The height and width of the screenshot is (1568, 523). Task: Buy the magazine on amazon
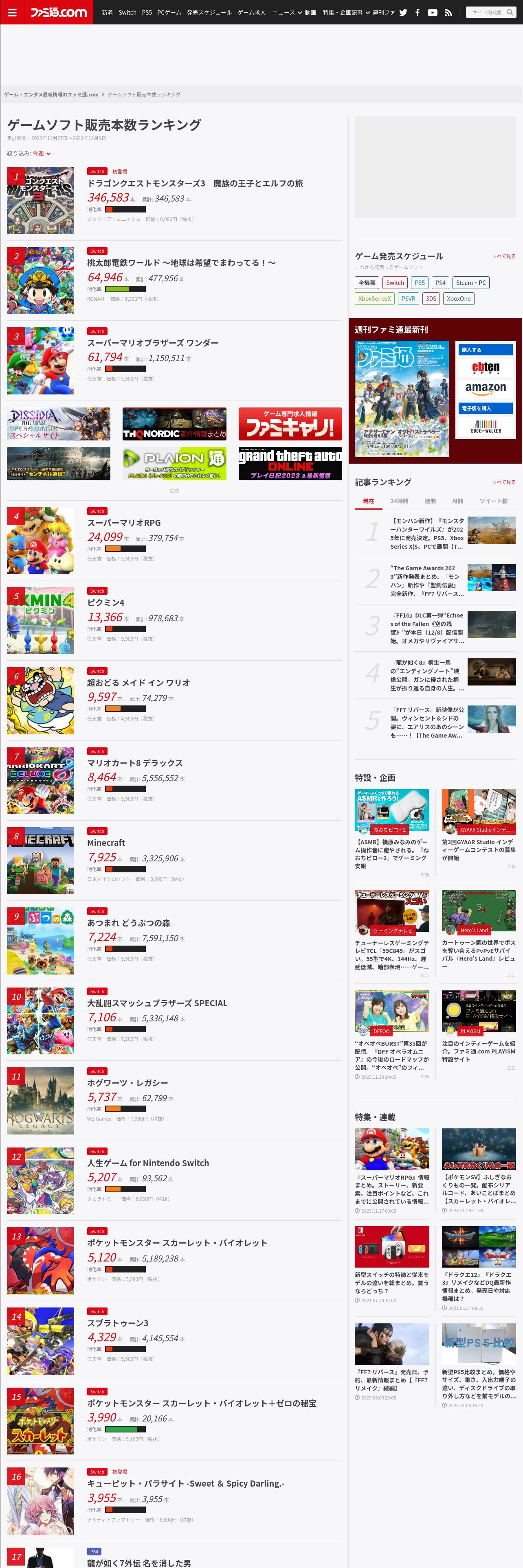[x=485, y=387]
